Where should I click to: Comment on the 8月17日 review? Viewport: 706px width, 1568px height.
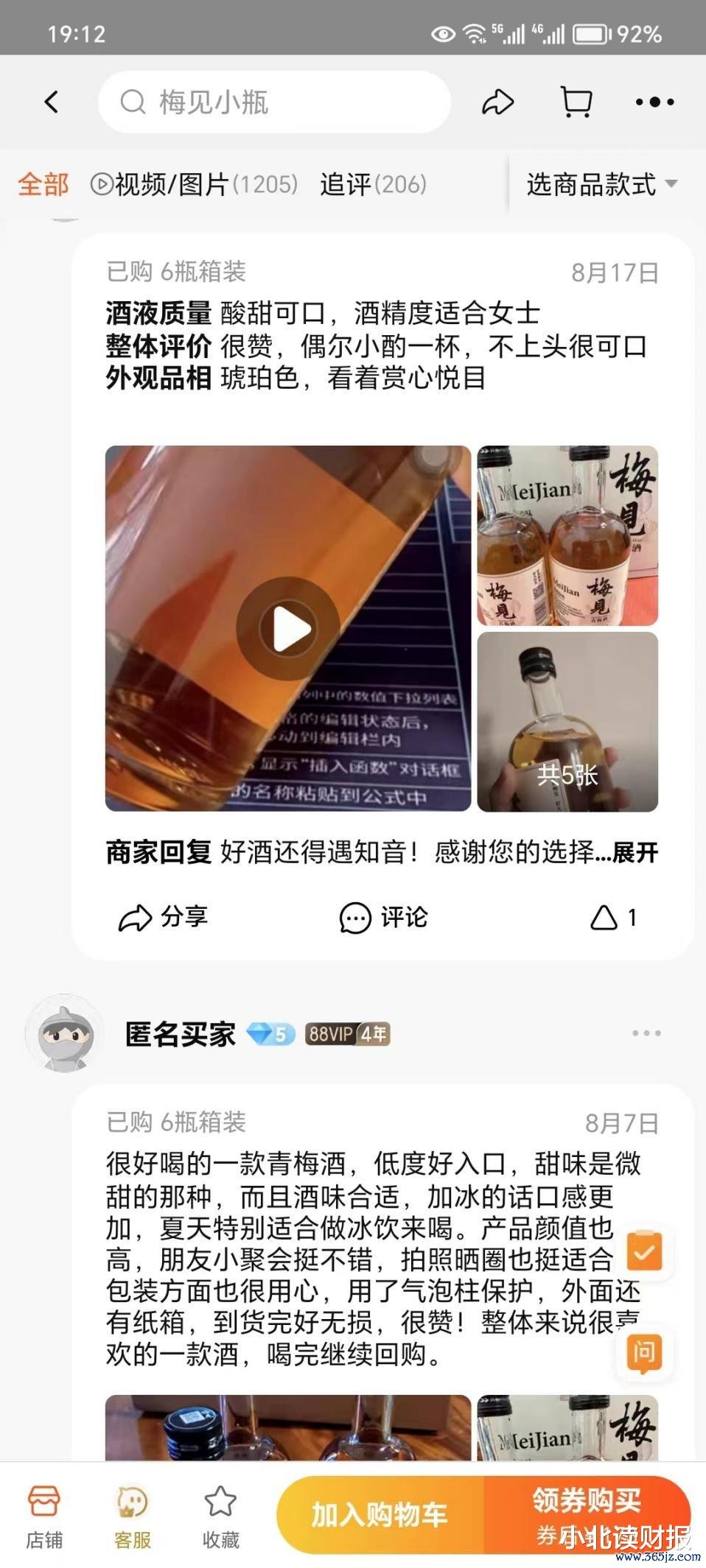(383, 918)
